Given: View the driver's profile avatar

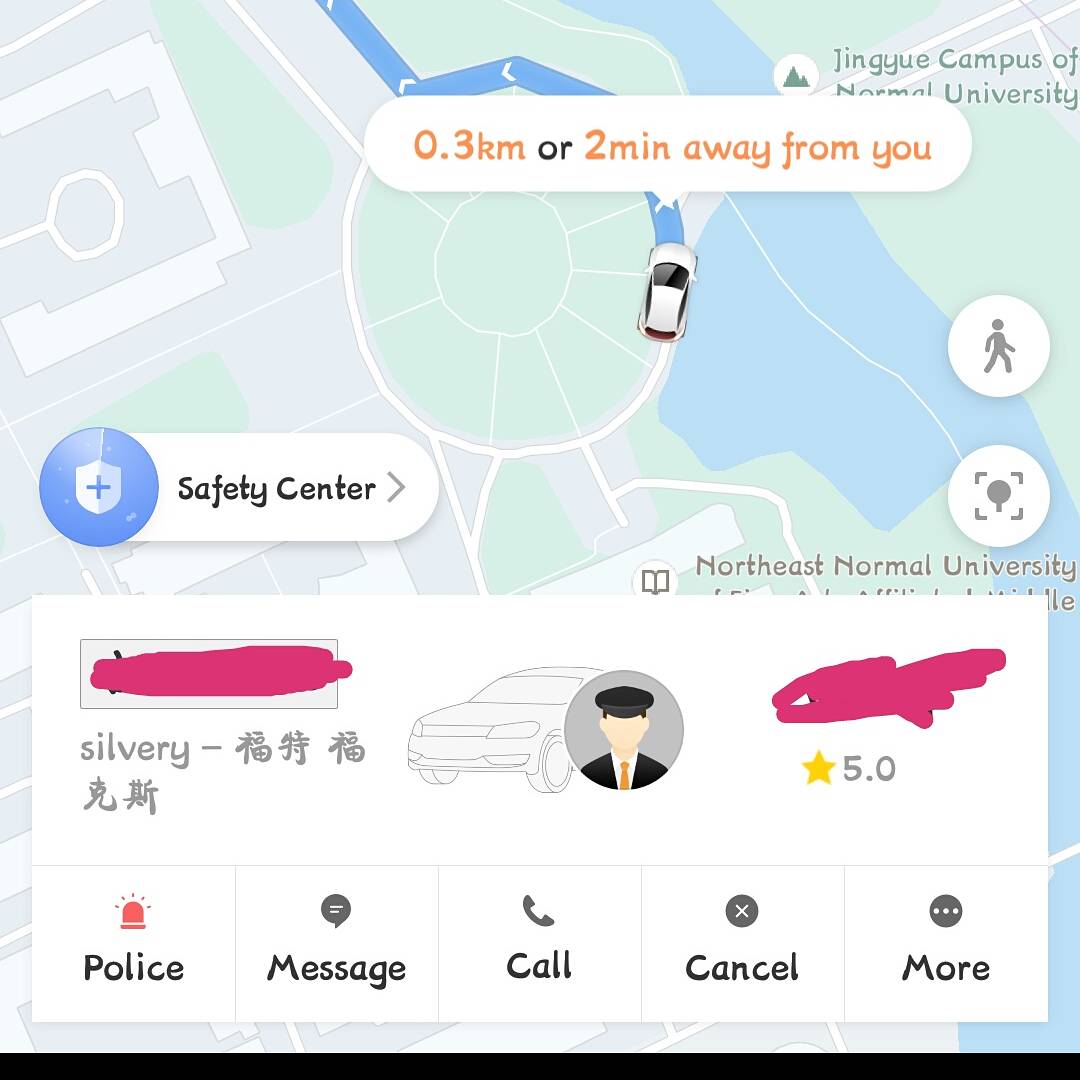Looking at the screenshot, I should pos(624,730).
